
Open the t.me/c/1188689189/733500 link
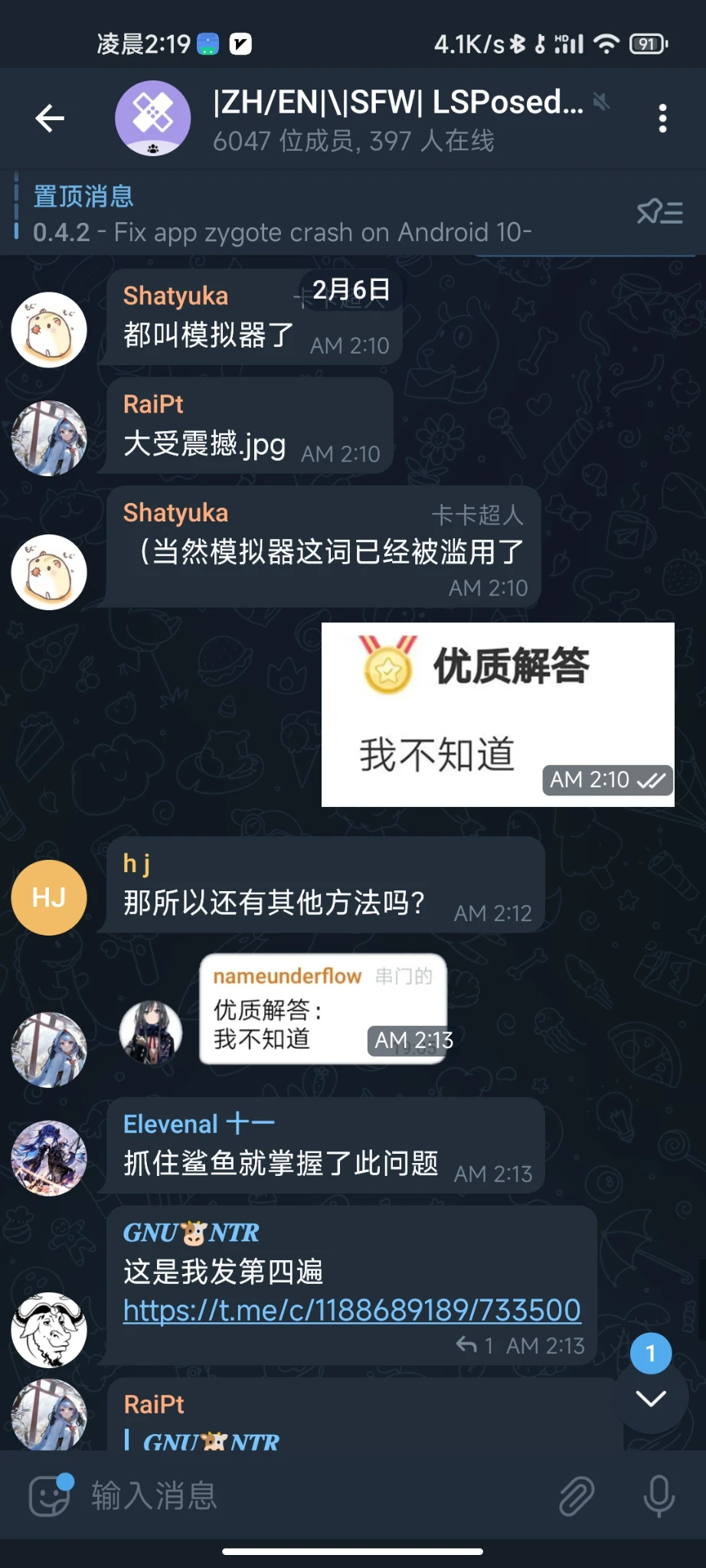pos(351,1310)
